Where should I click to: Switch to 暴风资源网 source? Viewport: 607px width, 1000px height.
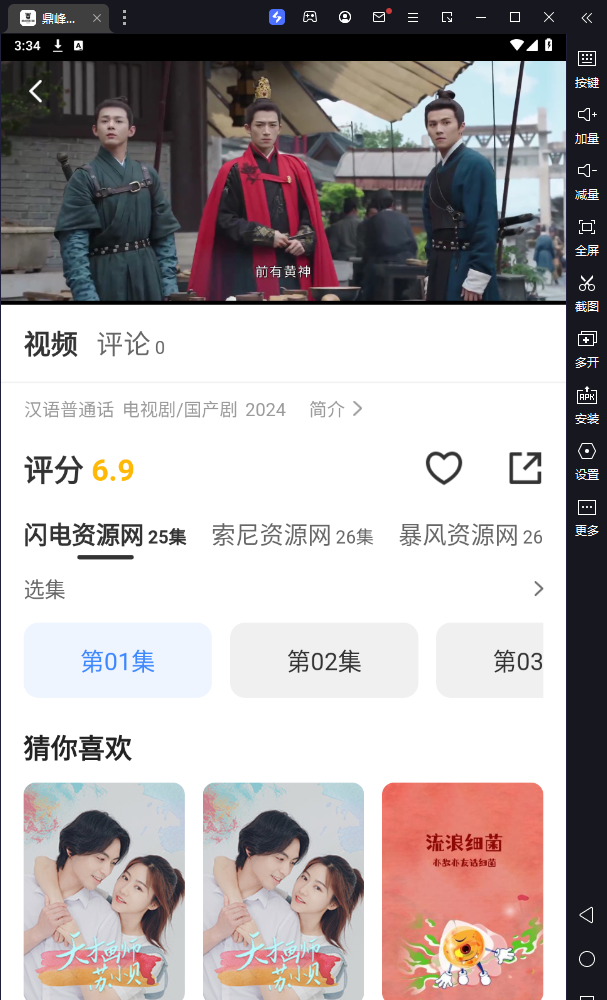(470, 536)
